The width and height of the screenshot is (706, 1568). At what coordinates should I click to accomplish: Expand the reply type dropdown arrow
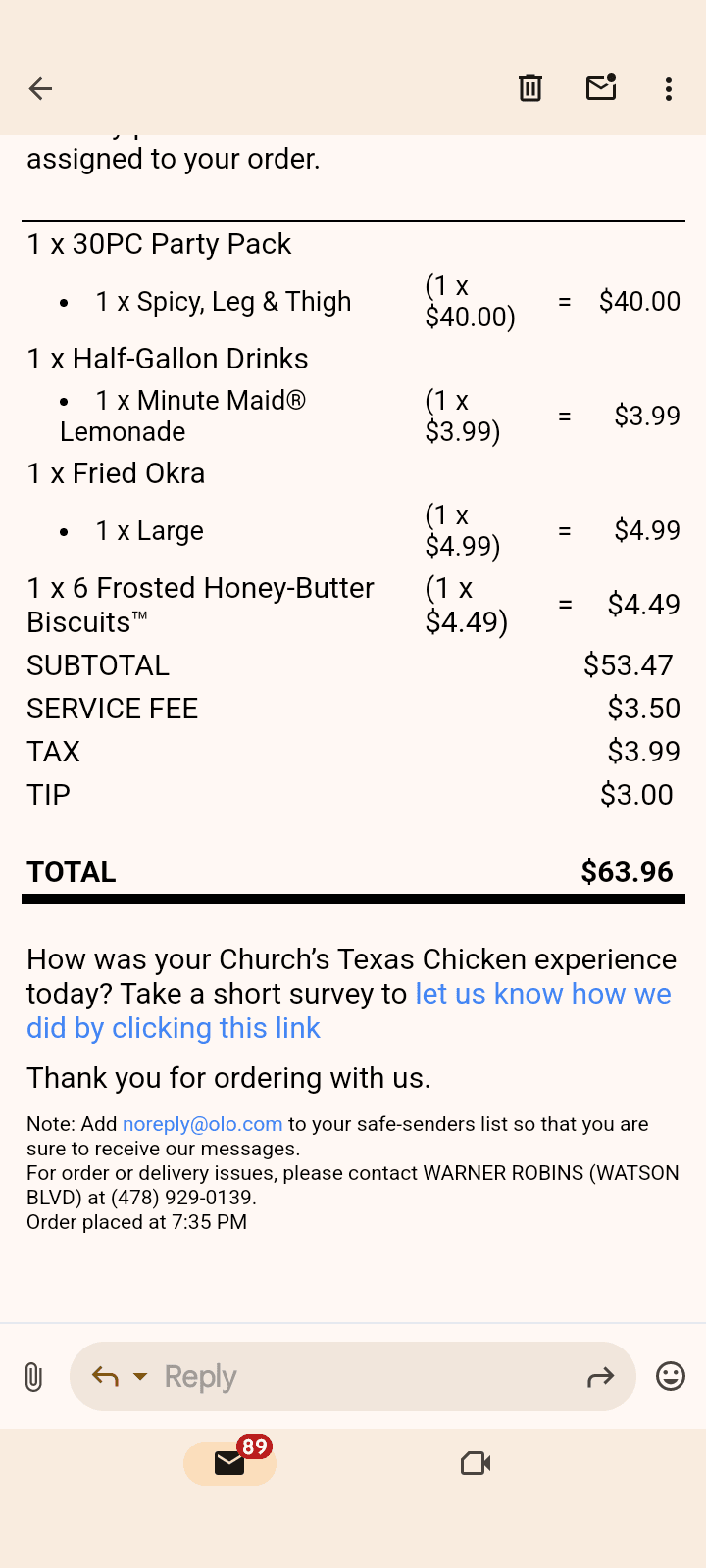click(x=140, y=1377)
